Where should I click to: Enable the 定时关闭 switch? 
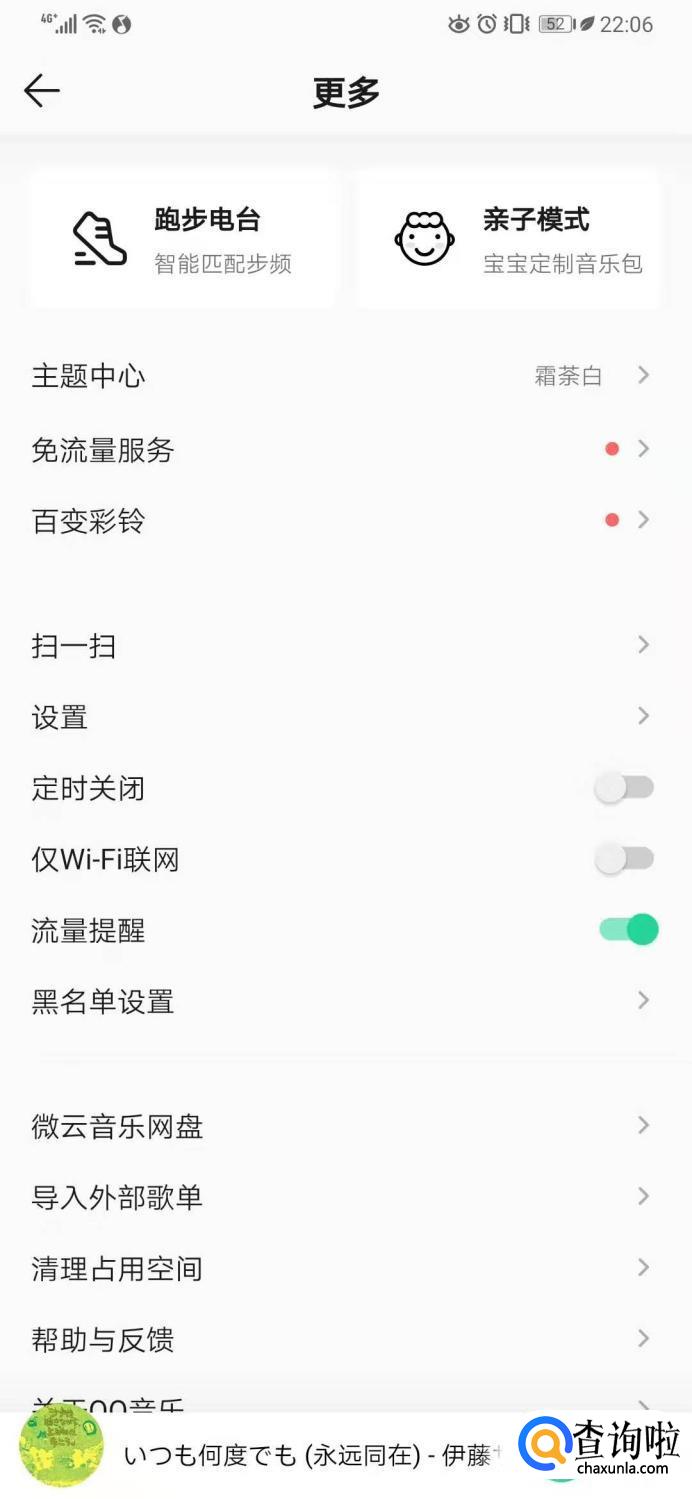(625, 788)
